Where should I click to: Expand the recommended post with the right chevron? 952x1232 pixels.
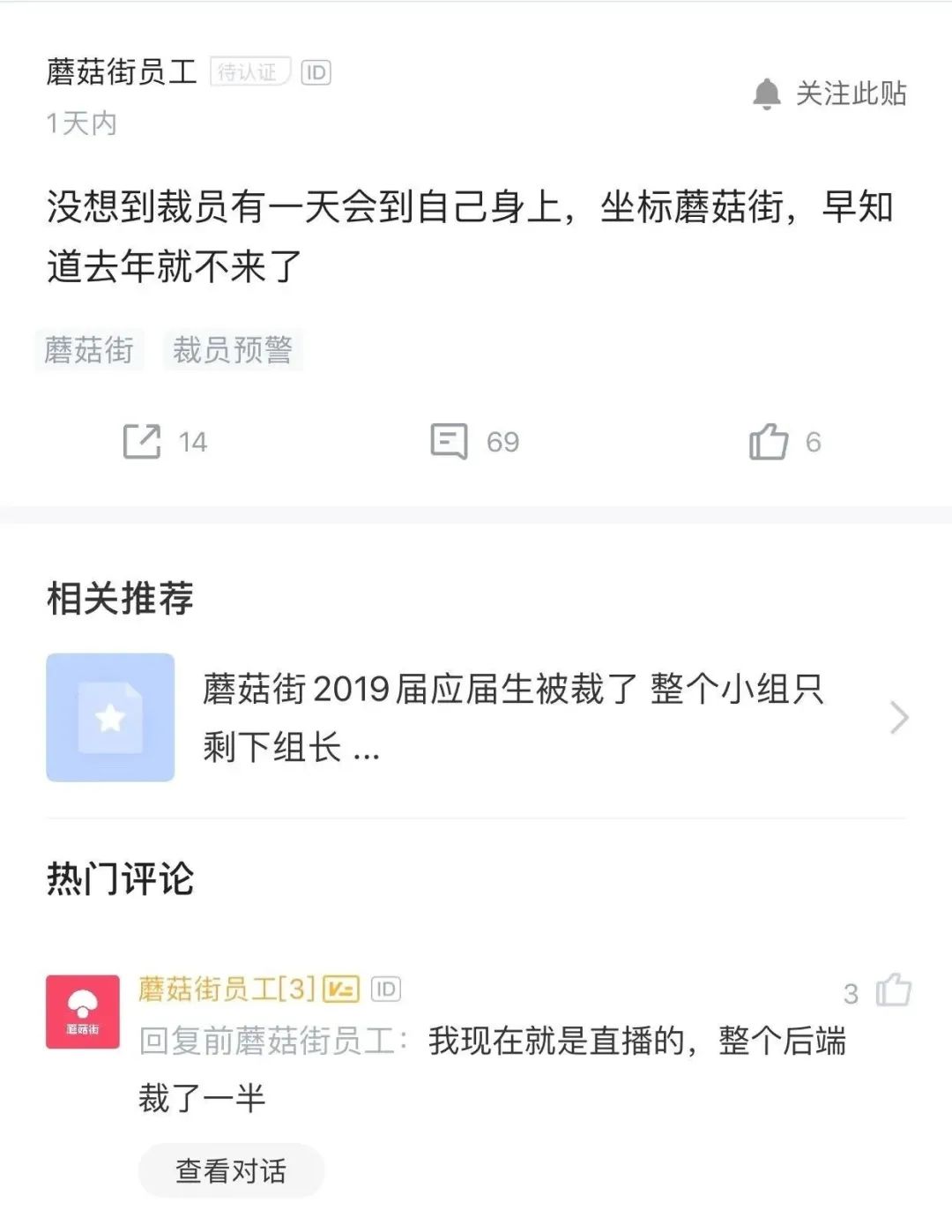(899, 717)
